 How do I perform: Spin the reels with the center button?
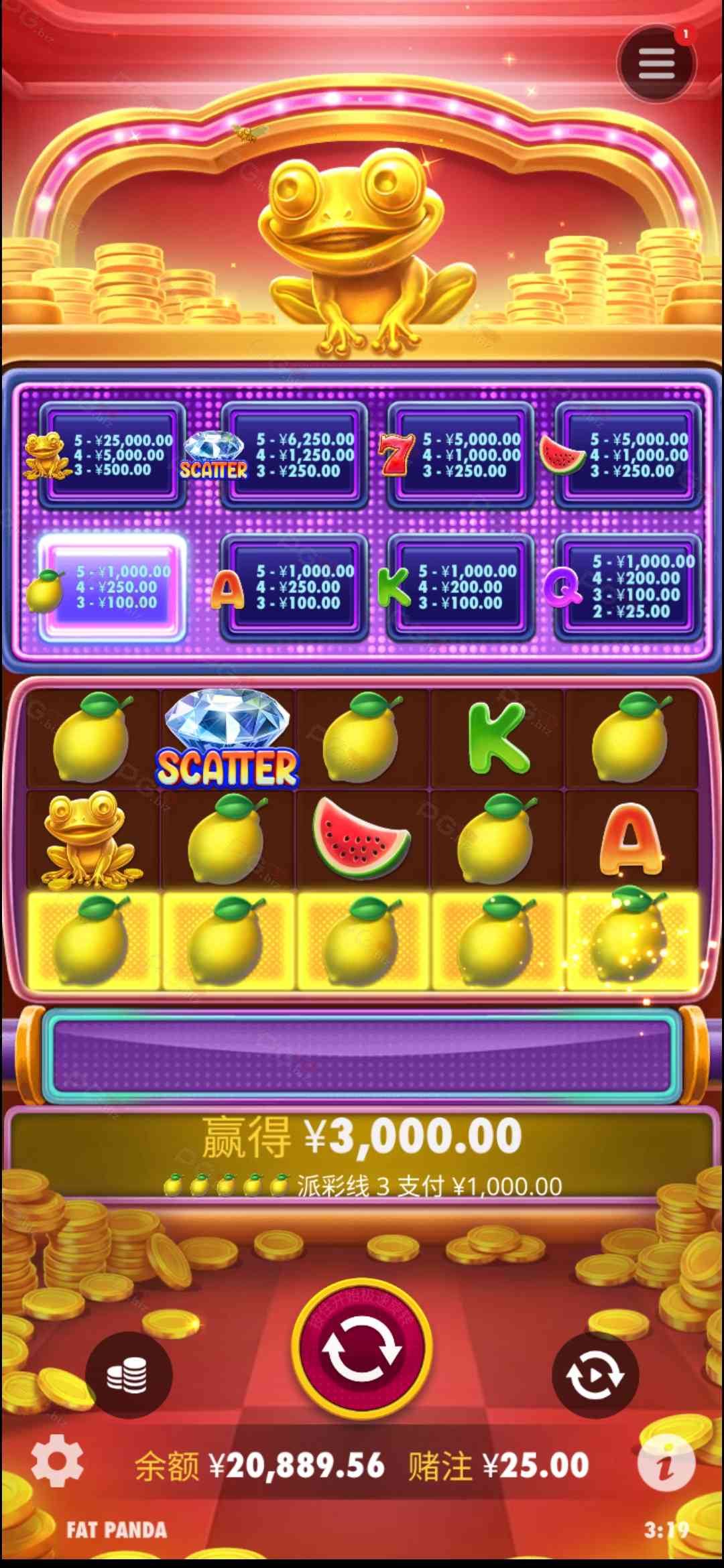362,1349
